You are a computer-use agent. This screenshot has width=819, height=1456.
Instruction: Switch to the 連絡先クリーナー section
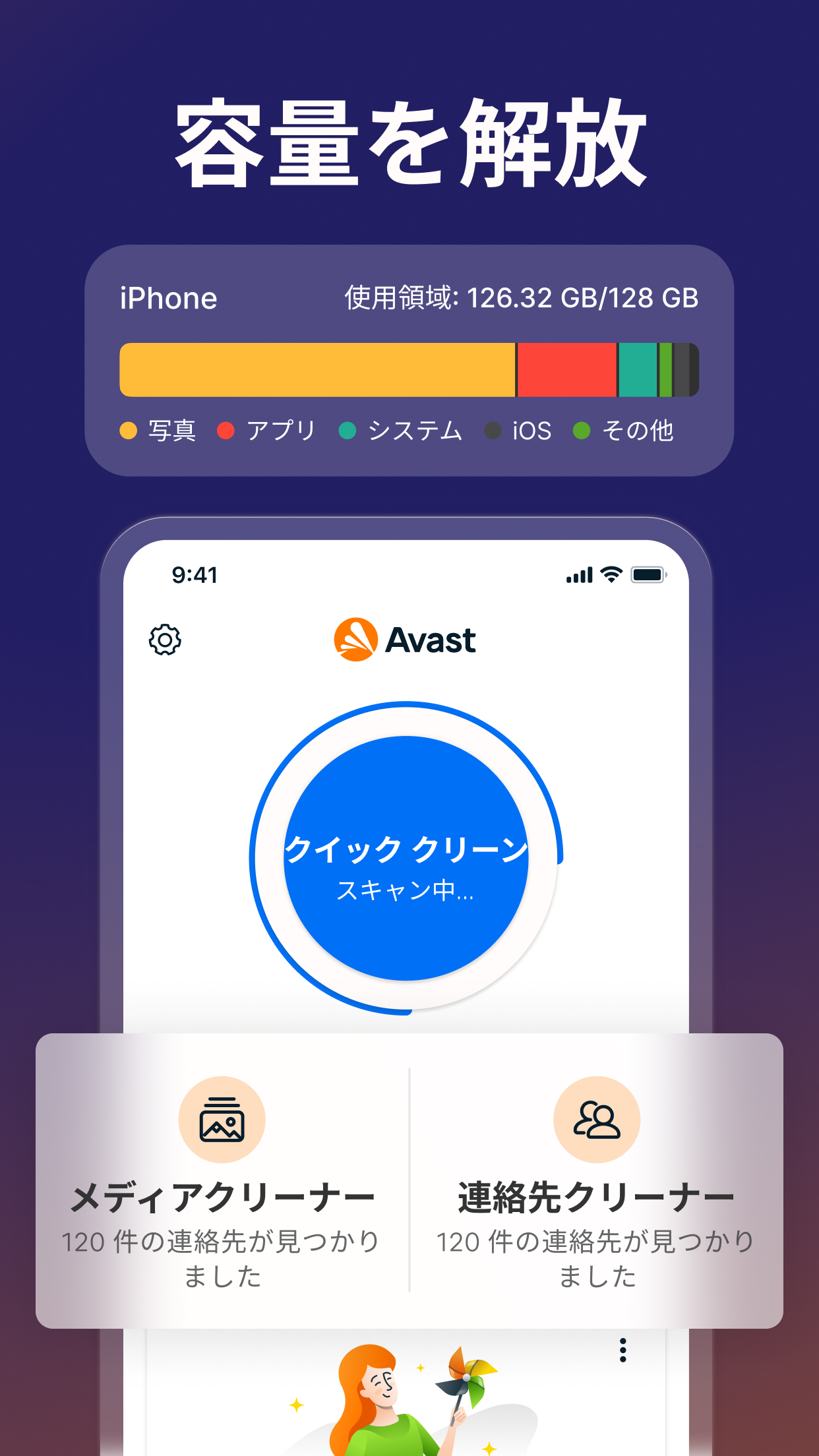pos(595,1194)
